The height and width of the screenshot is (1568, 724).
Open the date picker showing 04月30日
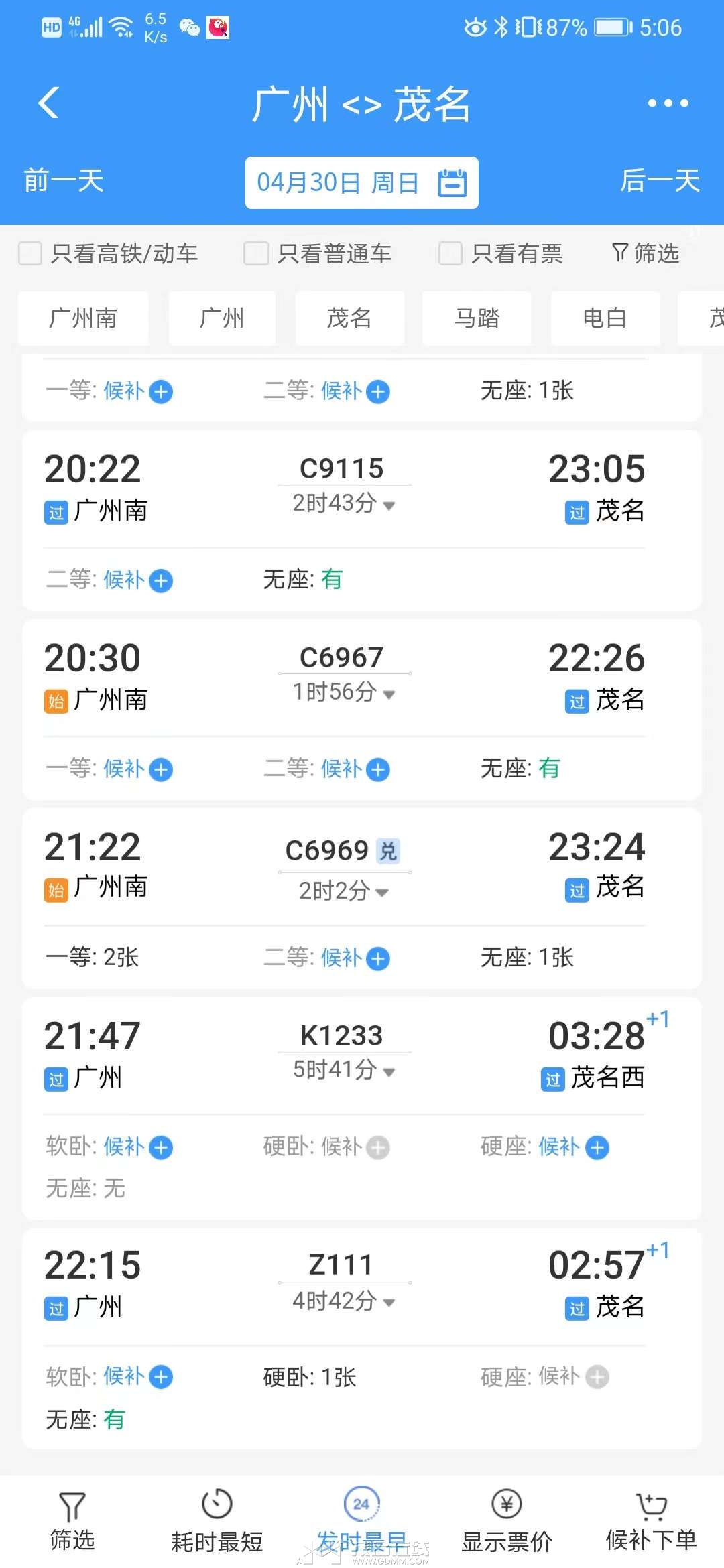tap(362, 182)
